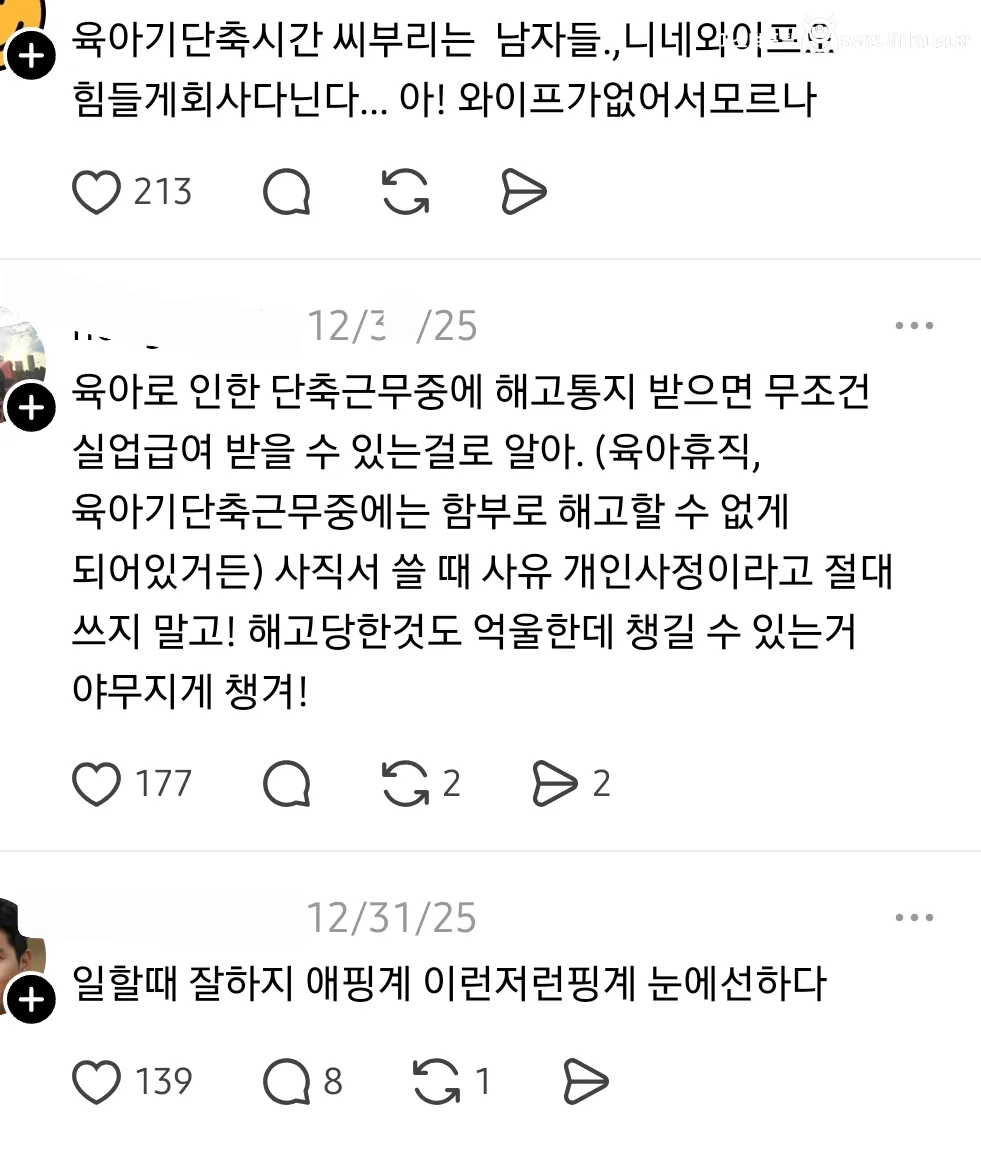Screen dimensions: 981x1151
Task: Tap the repost icon under the first comment
Action: point(403,191)
